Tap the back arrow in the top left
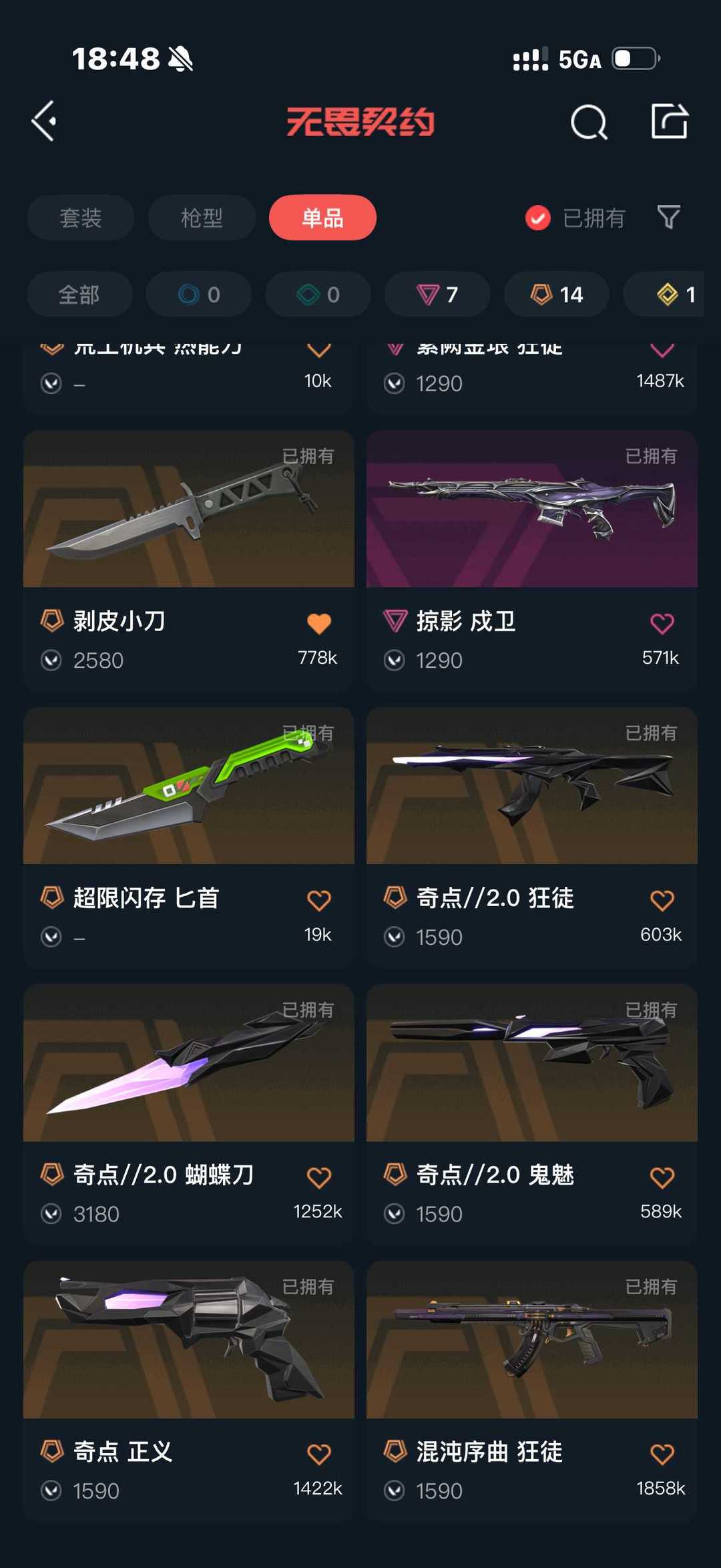The image size is (721, 1568). tap(44, 121)
